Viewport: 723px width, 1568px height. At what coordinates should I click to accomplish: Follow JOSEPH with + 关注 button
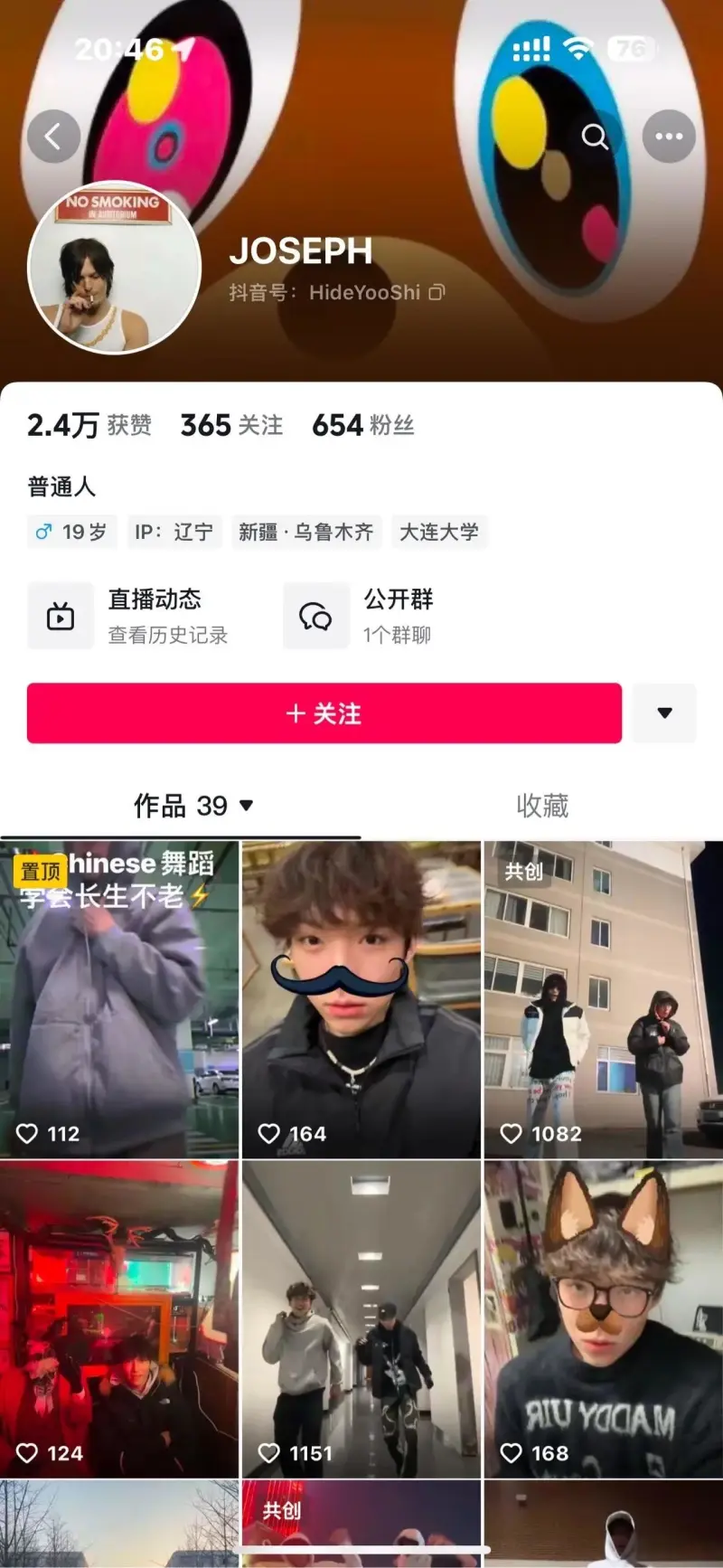324,713
